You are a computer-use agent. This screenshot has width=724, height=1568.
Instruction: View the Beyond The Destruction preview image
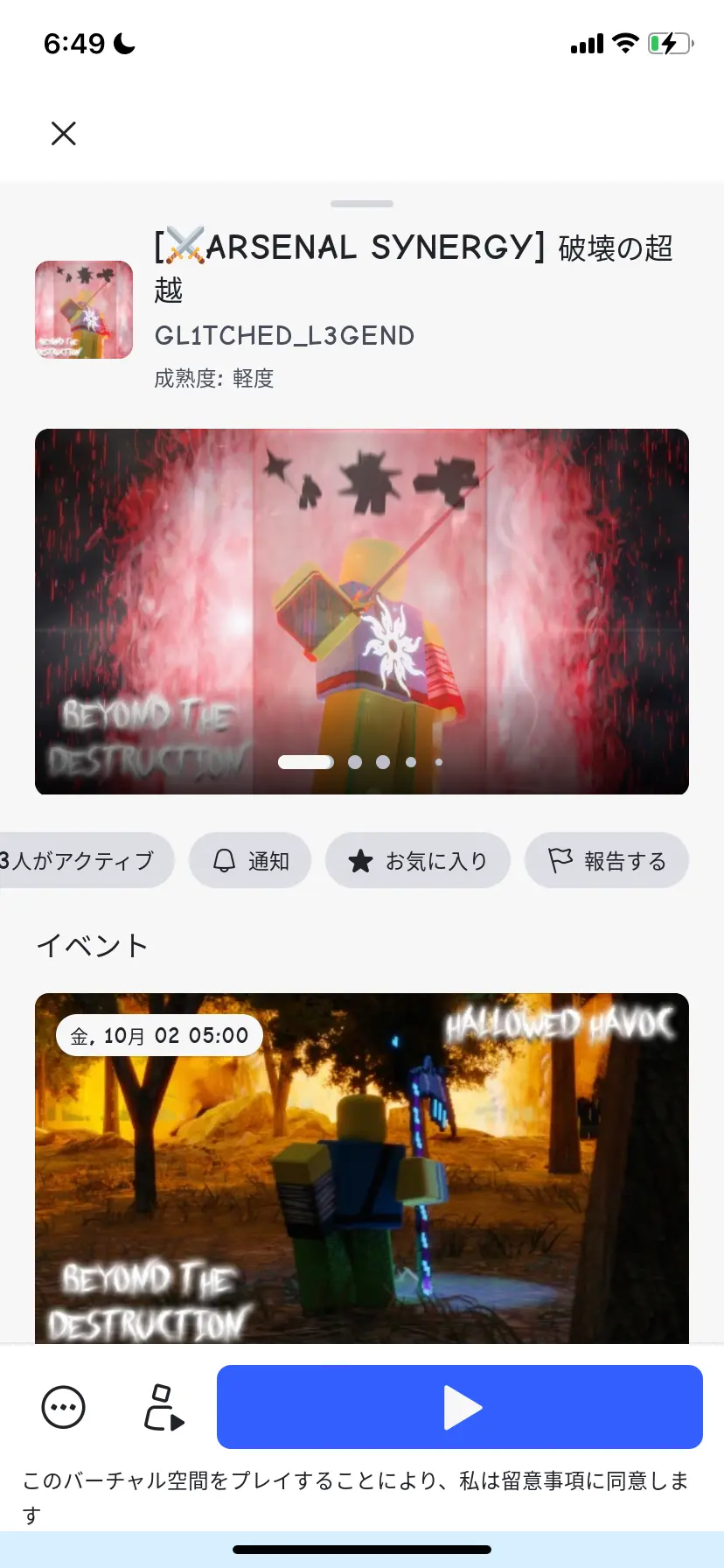(x=362, y=612)
